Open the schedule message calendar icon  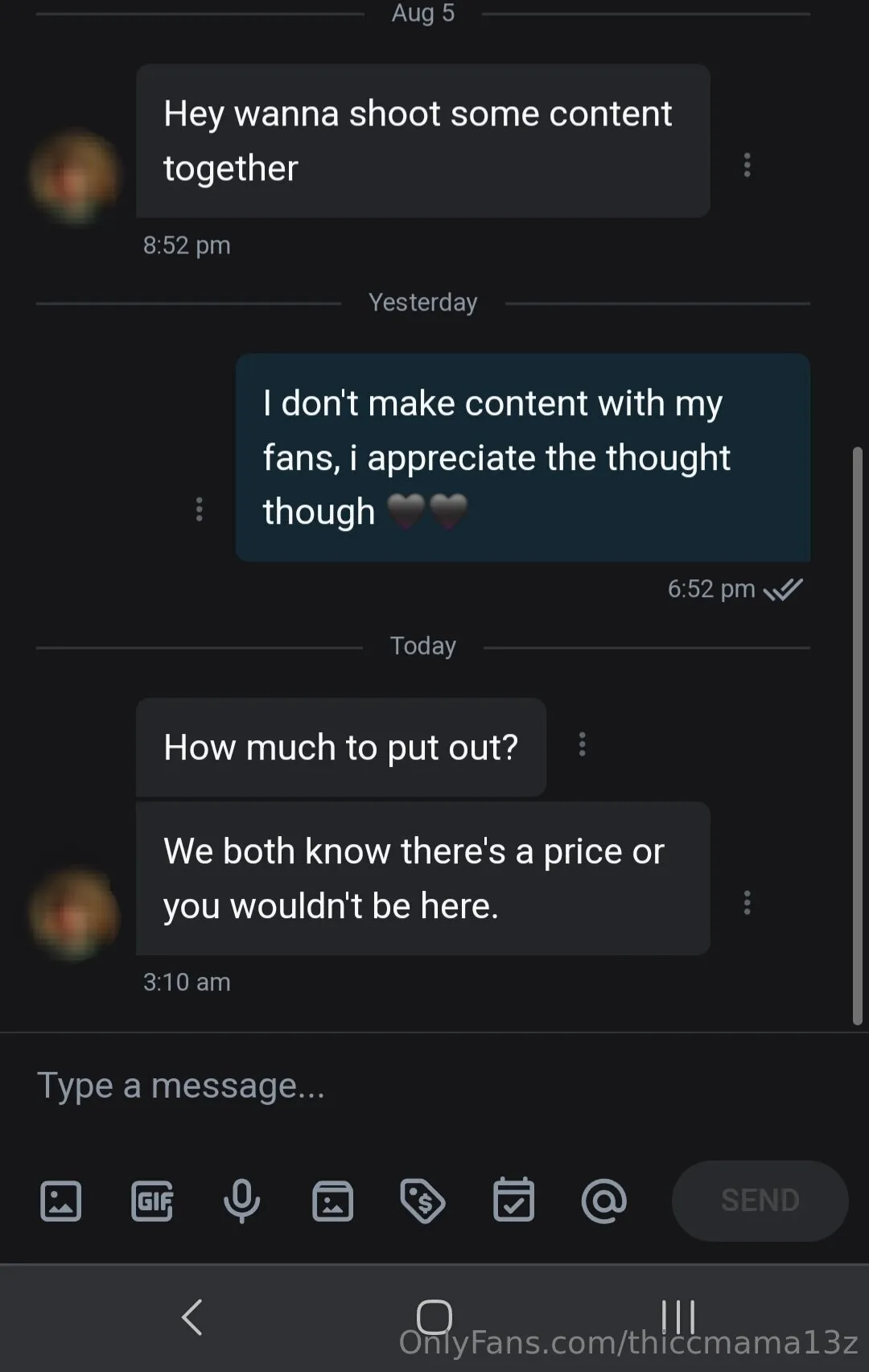pos(513,1201)
